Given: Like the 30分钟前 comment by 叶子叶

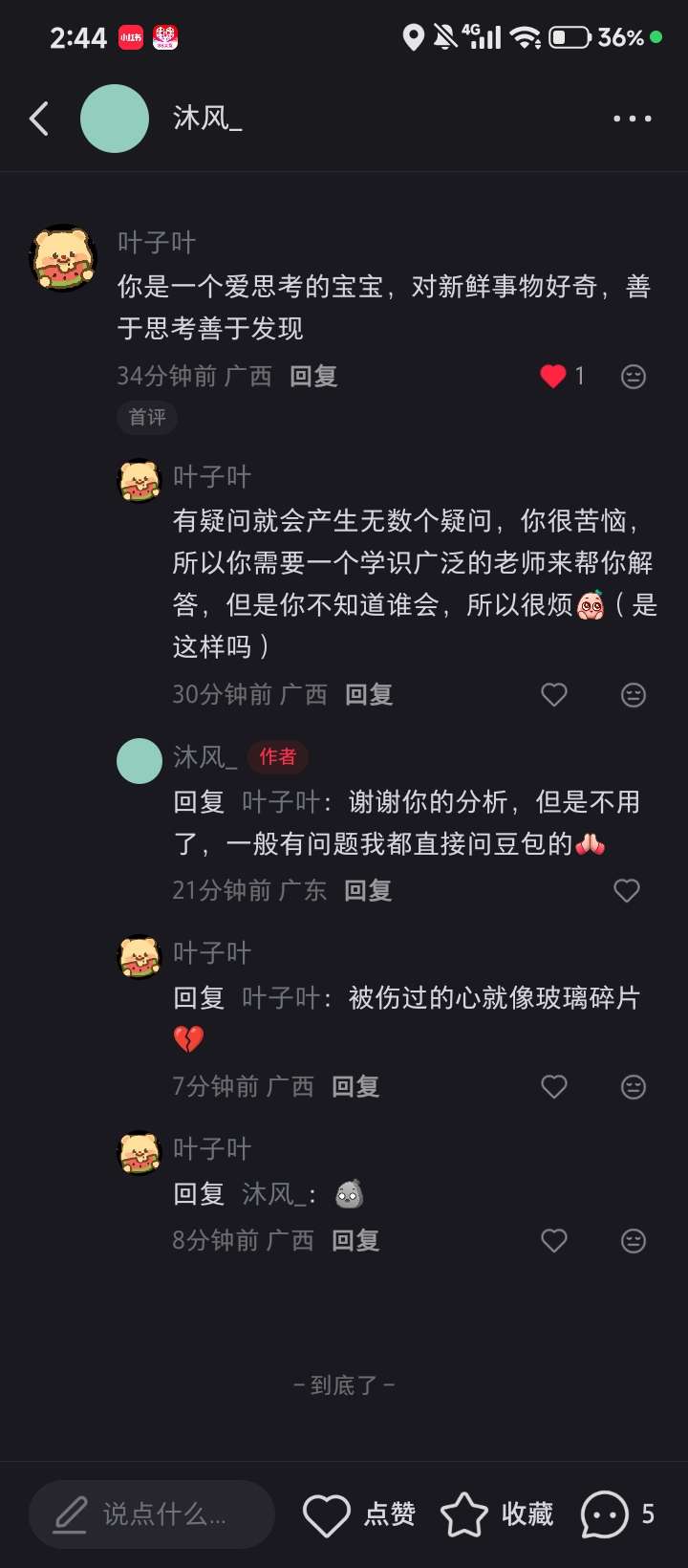Looking at the screenshot, I should [x=554, y=694].
